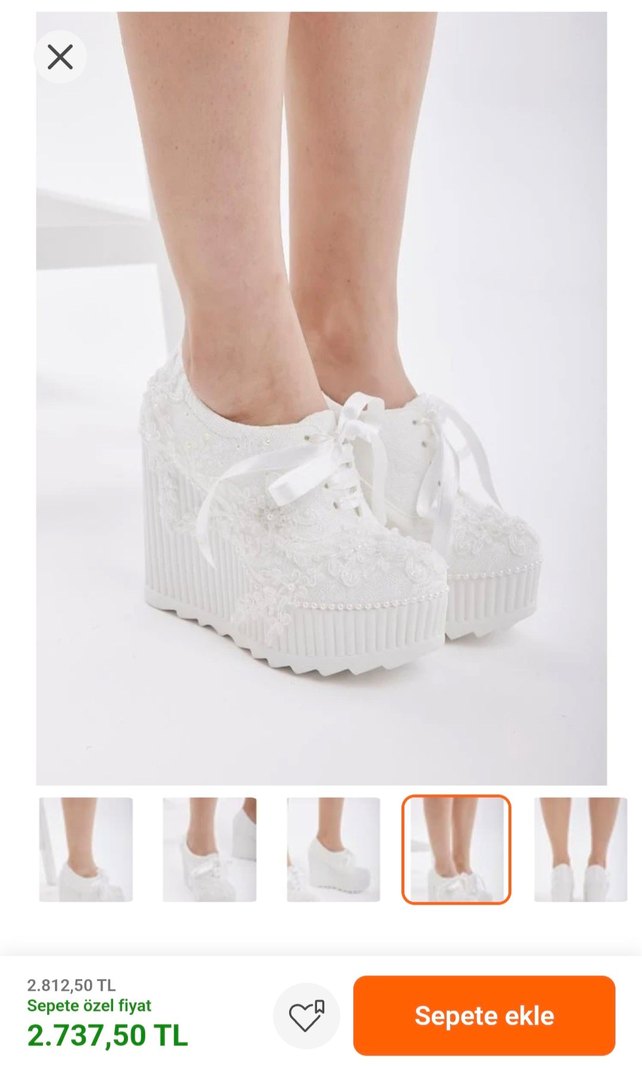642x1069 pixels.
Task: Select the second product thumbnail
Action: (210, 849)
